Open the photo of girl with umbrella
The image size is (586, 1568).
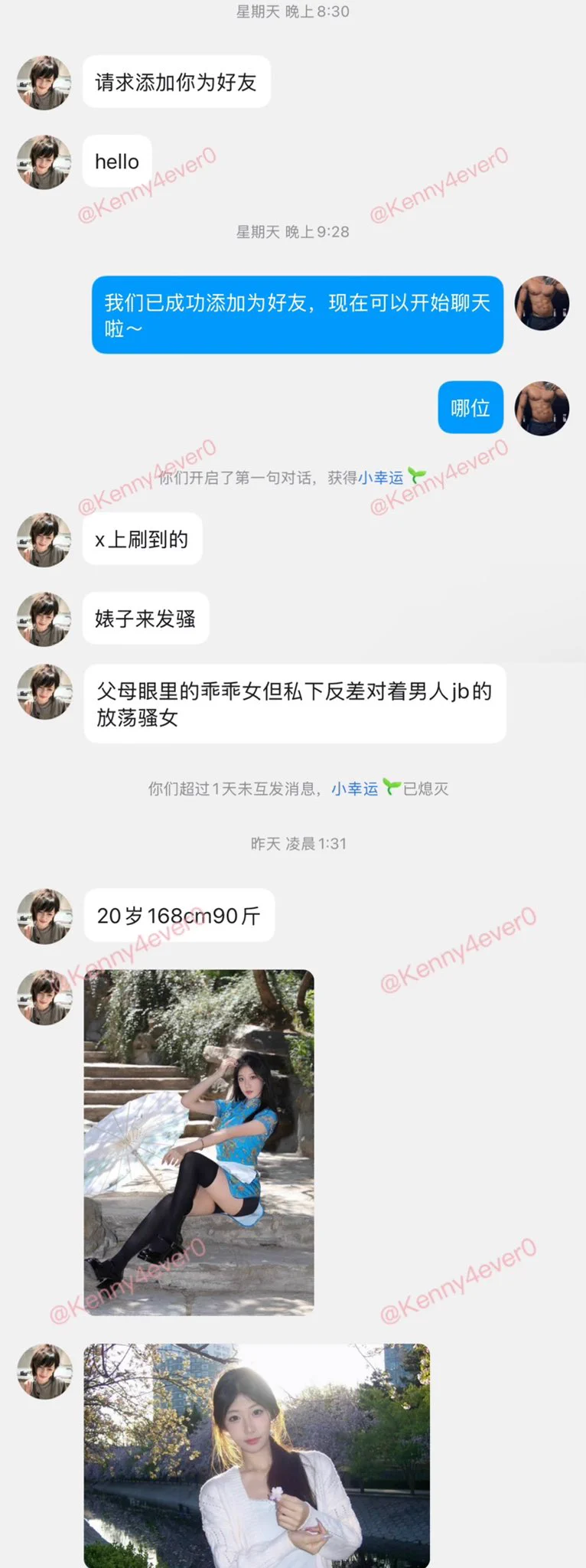199,1142
